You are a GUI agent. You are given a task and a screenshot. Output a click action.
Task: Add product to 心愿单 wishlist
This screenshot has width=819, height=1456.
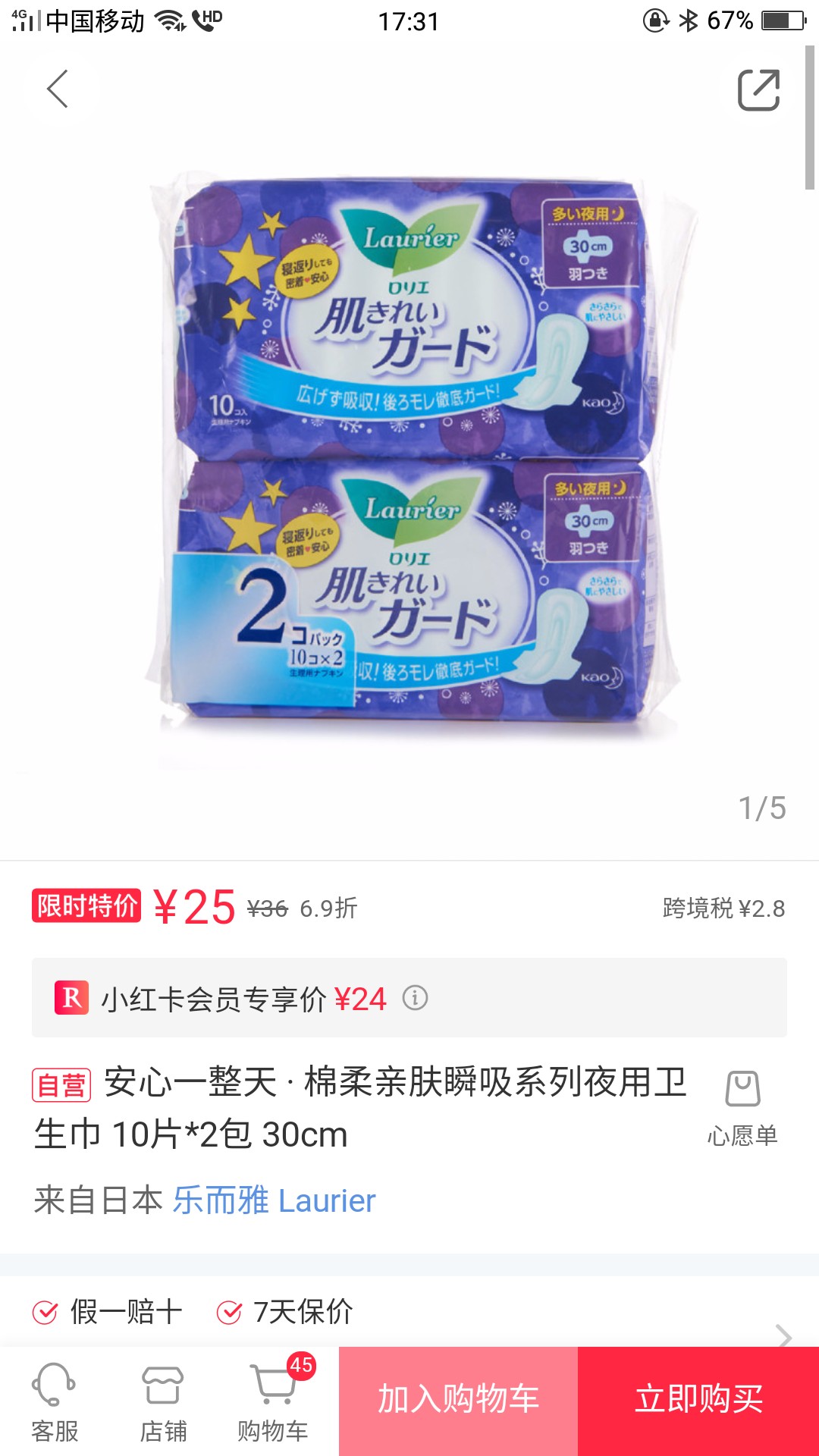point(742,1108)
